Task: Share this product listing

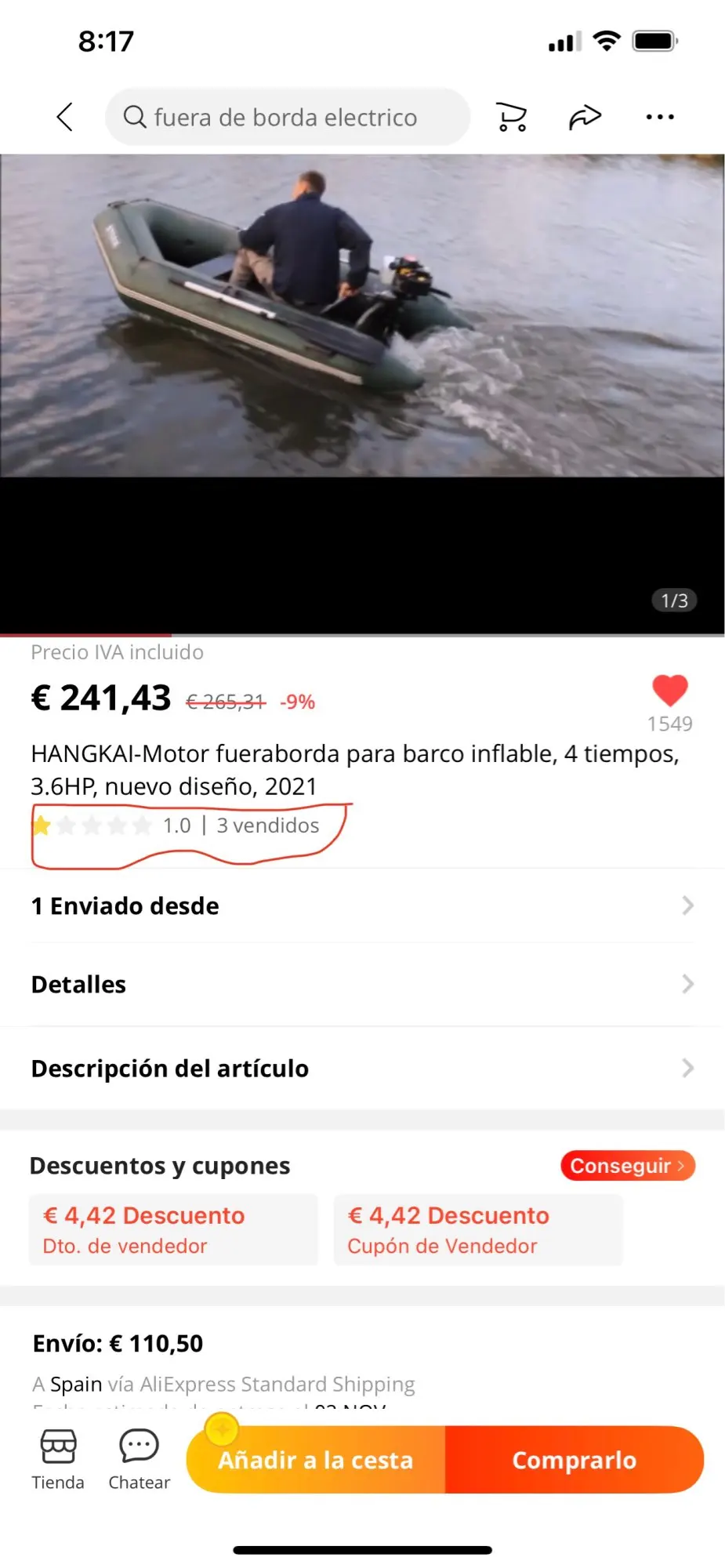Action: pos(585,117)
